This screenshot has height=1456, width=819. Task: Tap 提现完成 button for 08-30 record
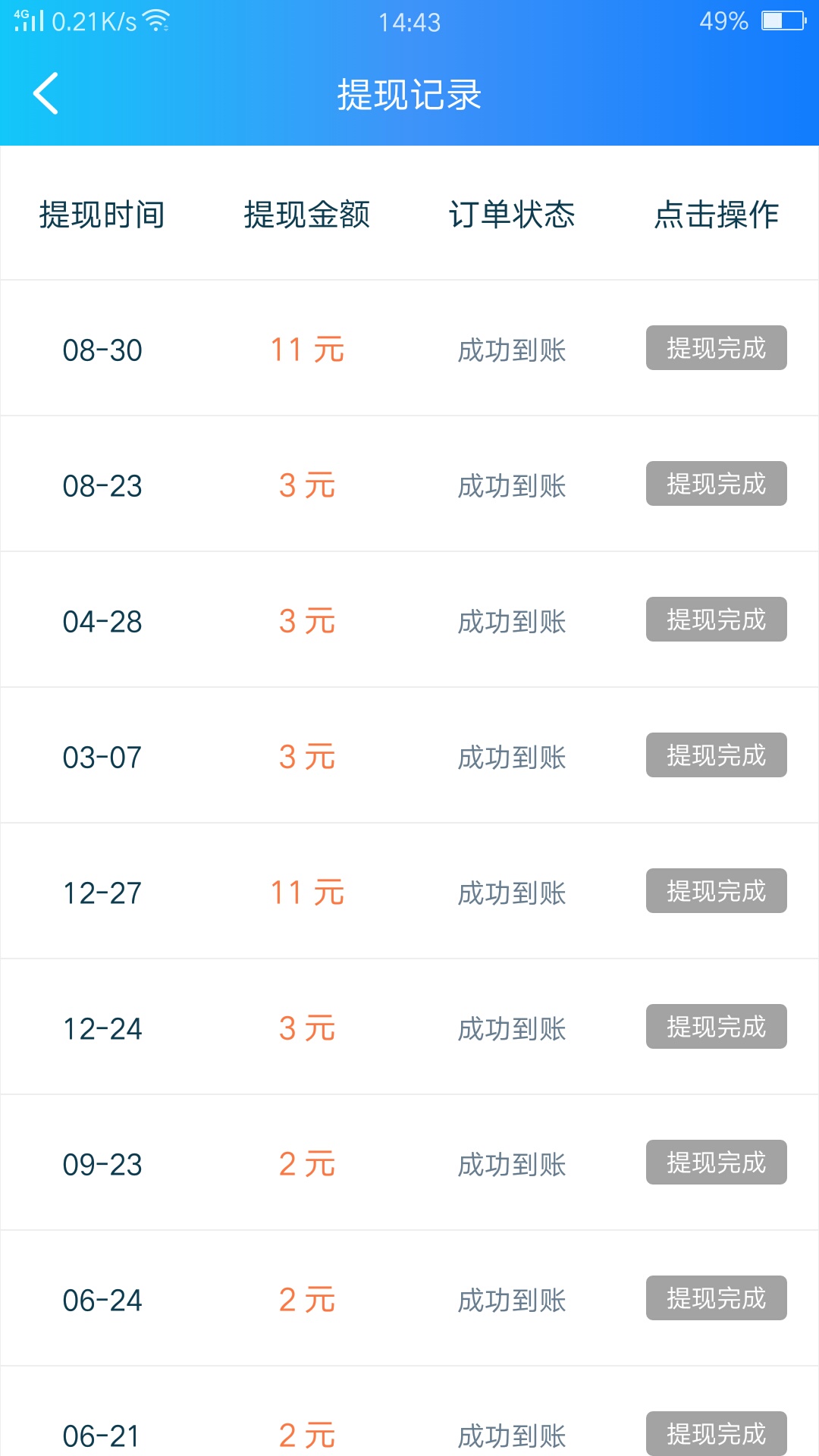click(716, 348)
